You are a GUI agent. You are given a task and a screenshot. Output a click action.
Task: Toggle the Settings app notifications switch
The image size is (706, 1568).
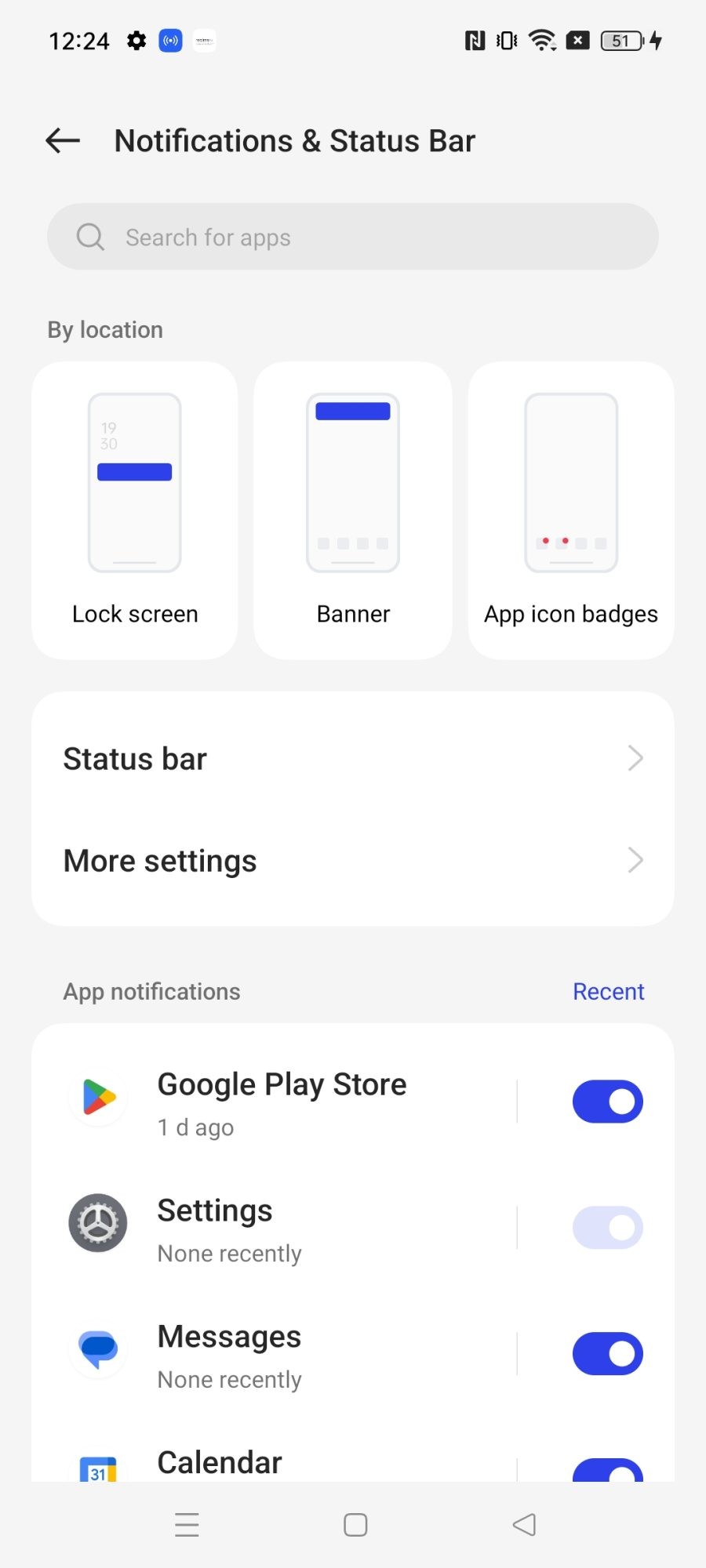tap(608, 1228)
